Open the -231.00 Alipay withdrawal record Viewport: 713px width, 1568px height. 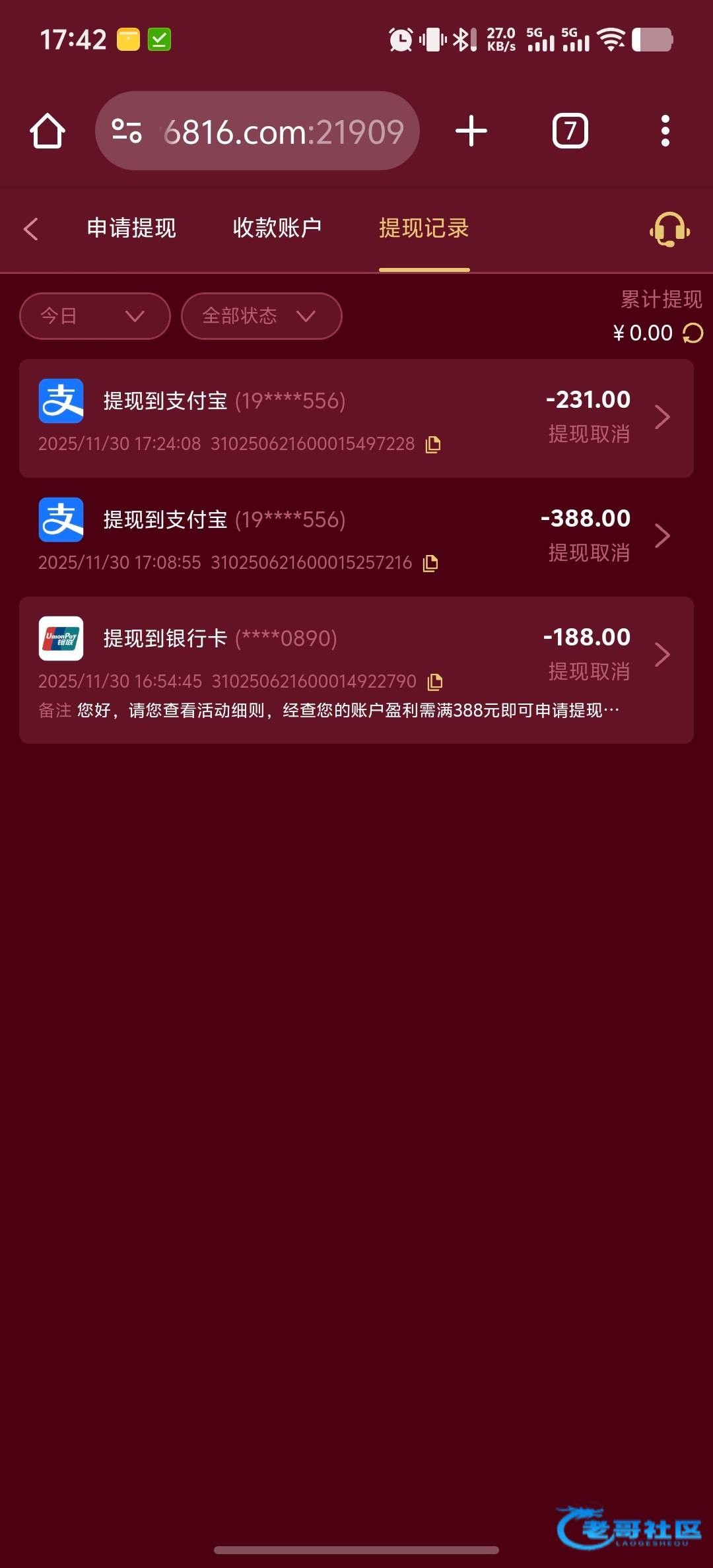tap(356, 418)
